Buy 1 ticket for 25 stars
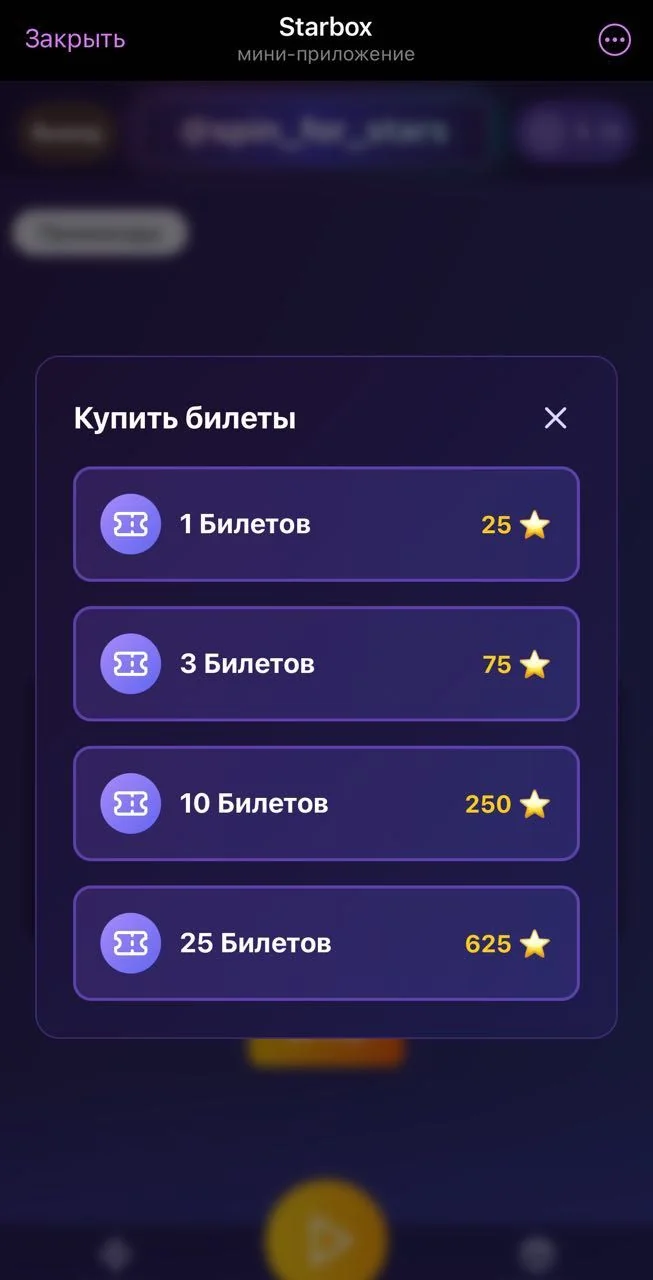 (326, 524)
